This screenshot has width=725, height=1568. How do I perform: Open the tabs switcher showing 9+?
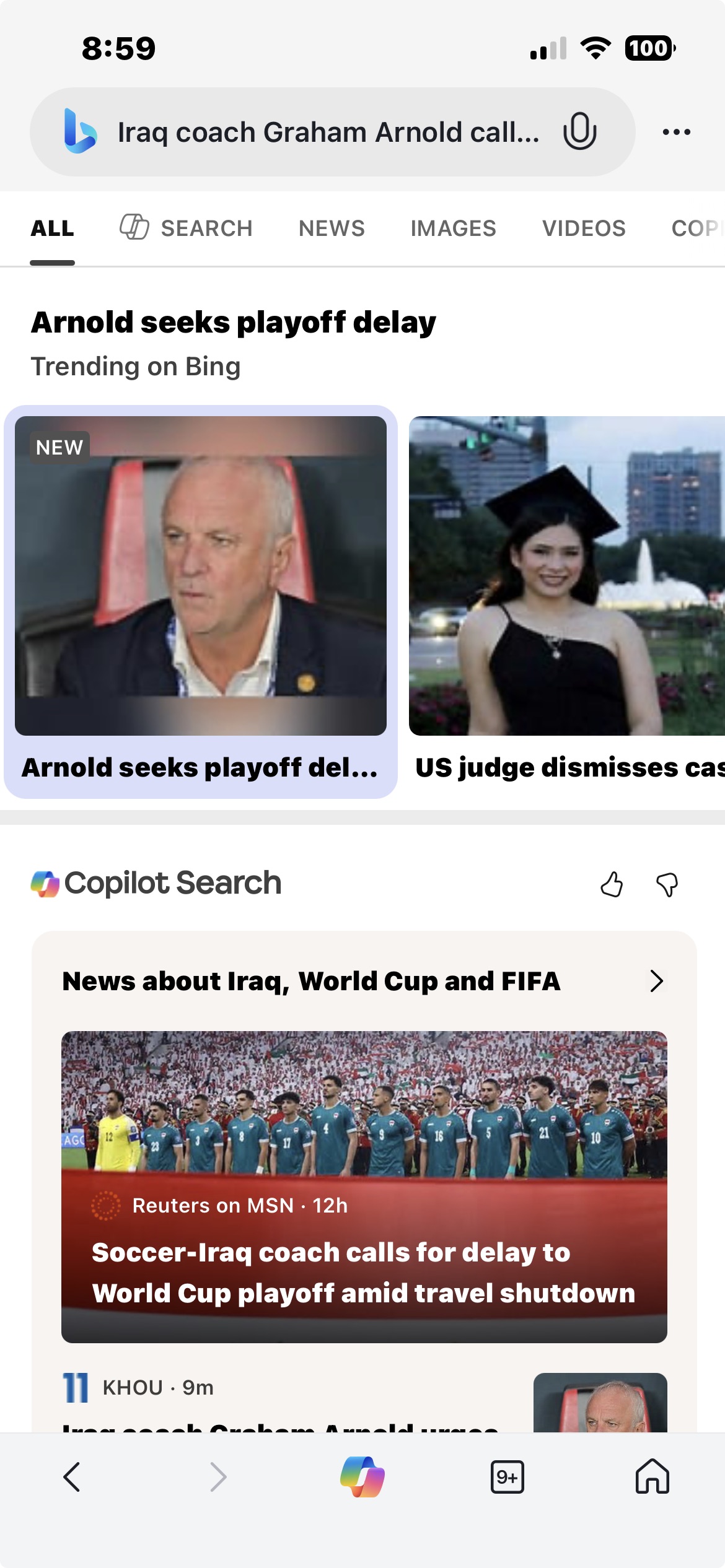point(507,1477)
